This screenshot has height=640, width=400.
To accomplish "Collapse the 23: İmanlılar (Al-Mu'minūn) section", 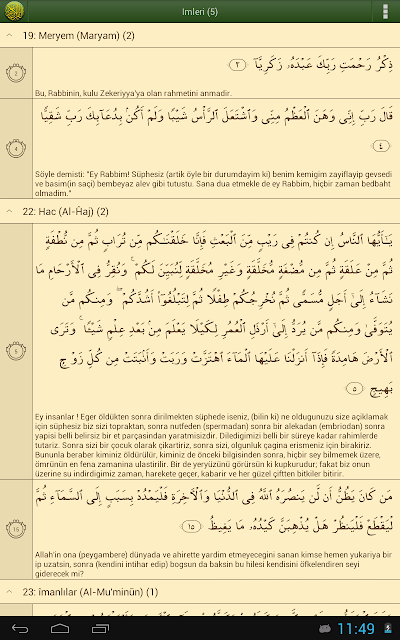I will point(9,592).
